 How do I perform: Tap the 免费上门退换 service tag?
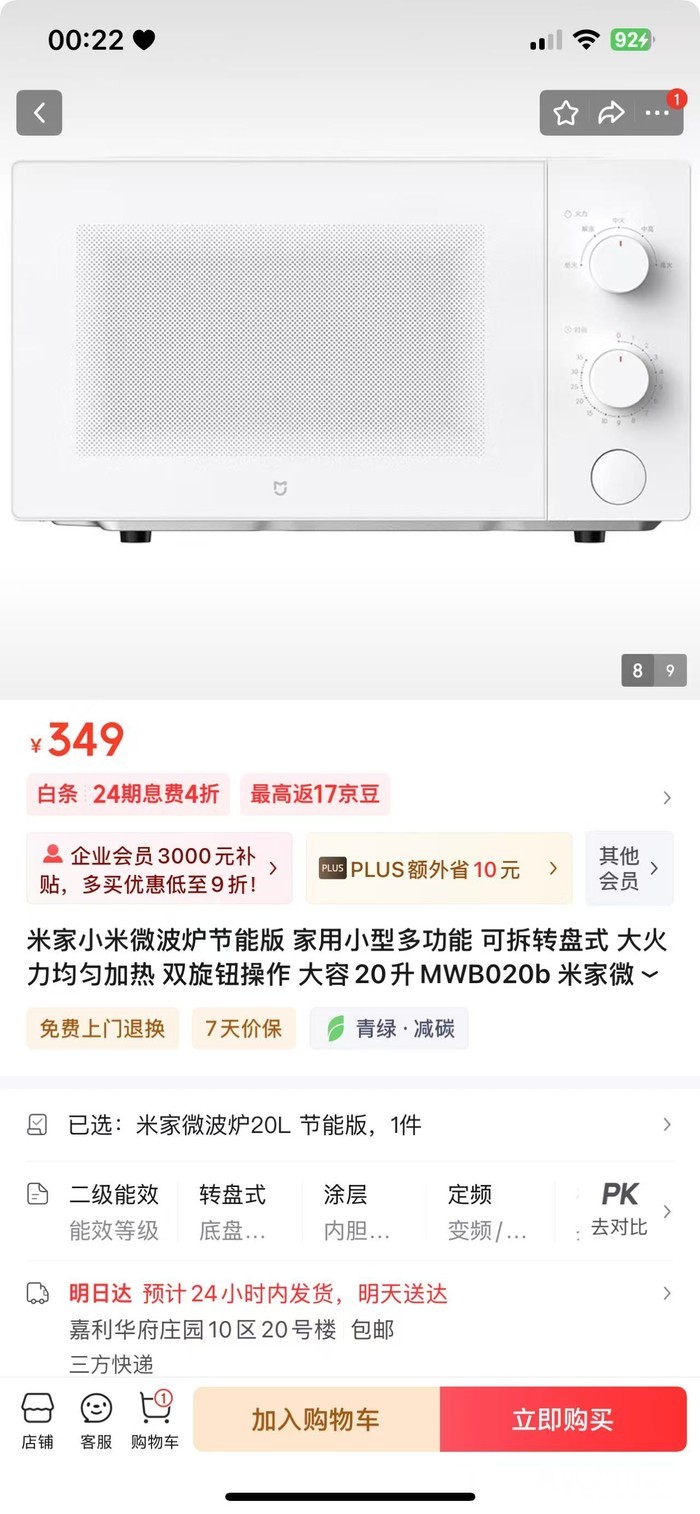[102, 1028]
